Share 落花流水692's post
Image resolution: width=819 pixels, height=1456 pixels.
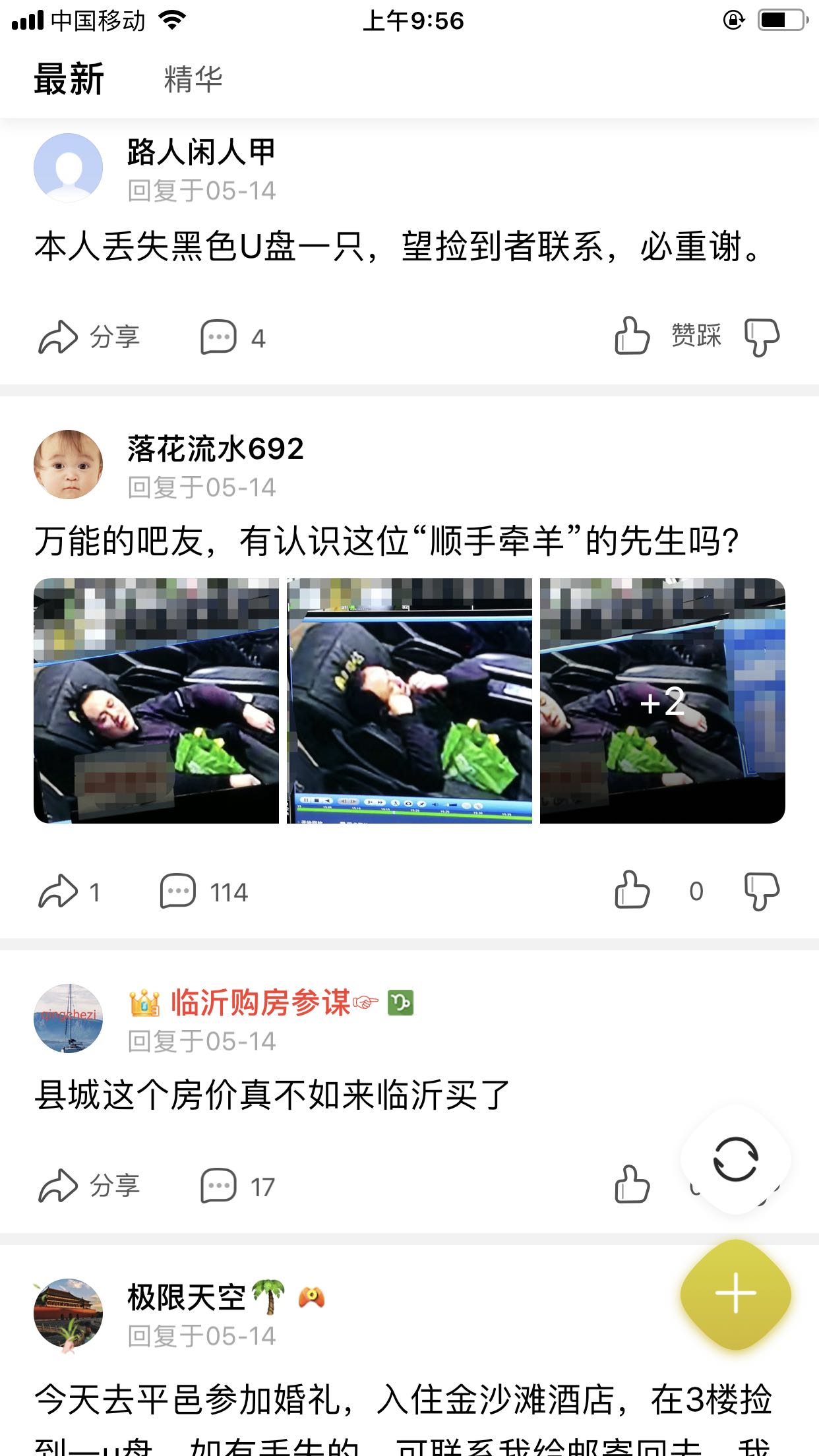tap(69, 892)
